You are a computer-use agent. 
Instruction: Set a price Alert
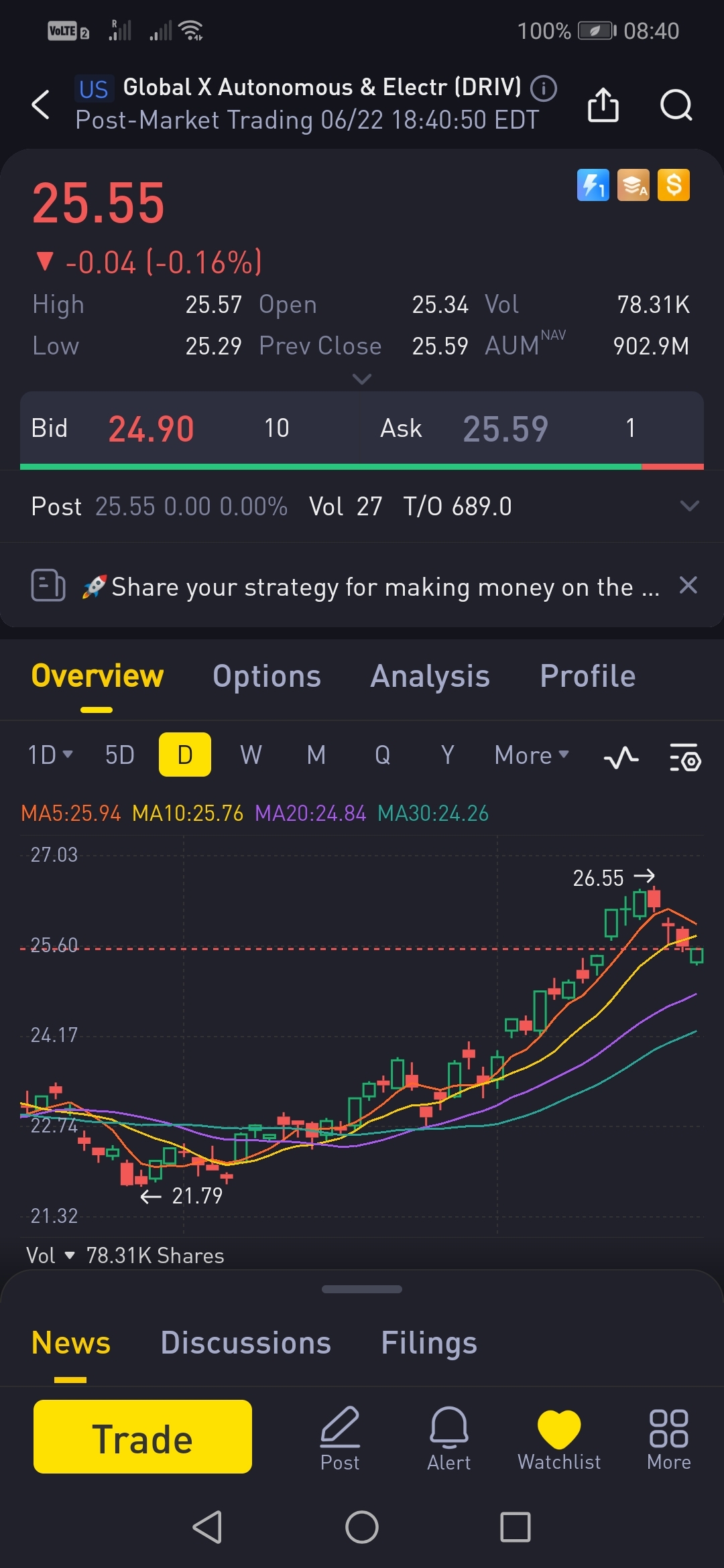(448, 1437)
